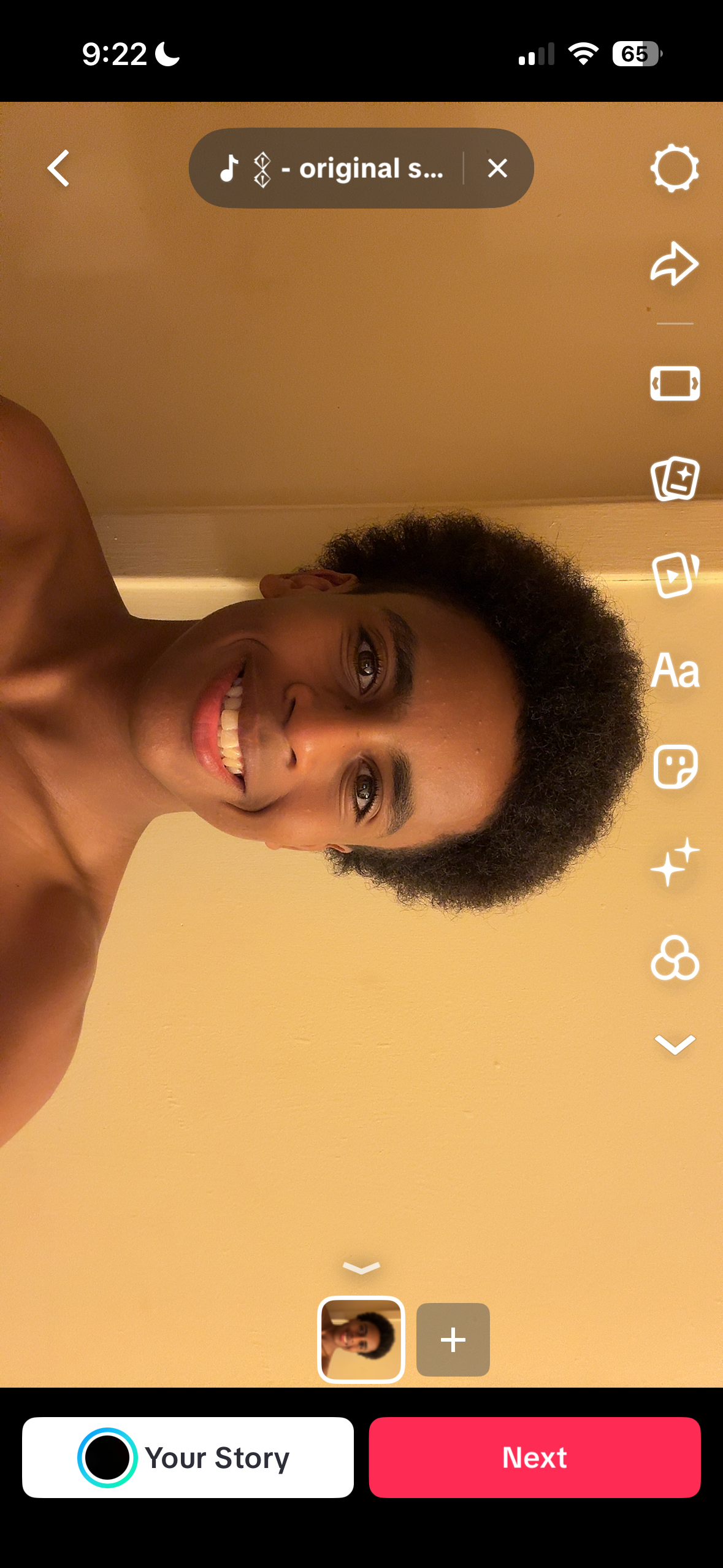The width and height of the screenshot is (723, 1568).
Task: Open the sparkle effects tool
Action: click(675, 862)
